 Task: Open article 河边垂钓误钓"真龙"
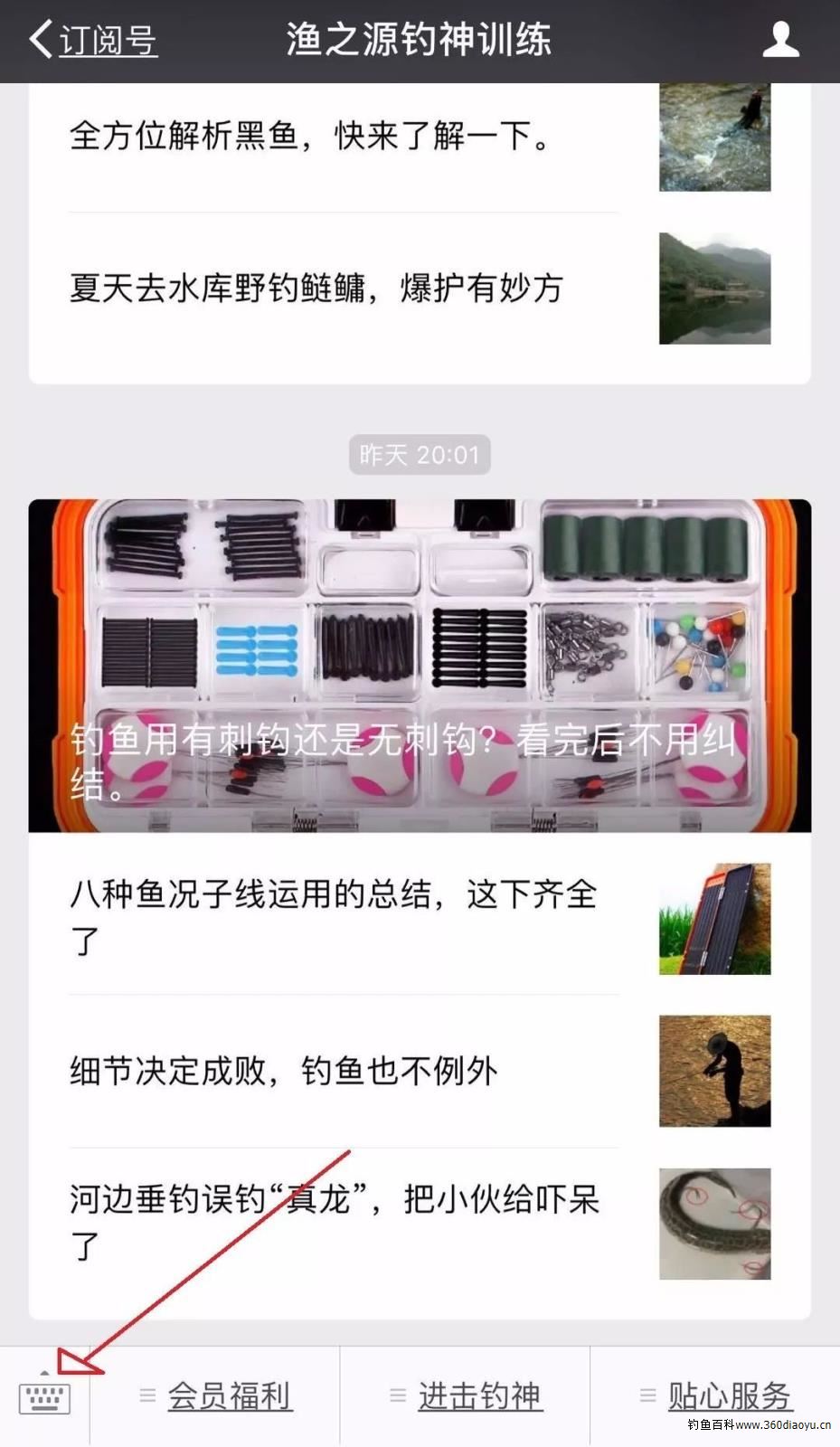pyautogui.click(x=335, y=1223)
